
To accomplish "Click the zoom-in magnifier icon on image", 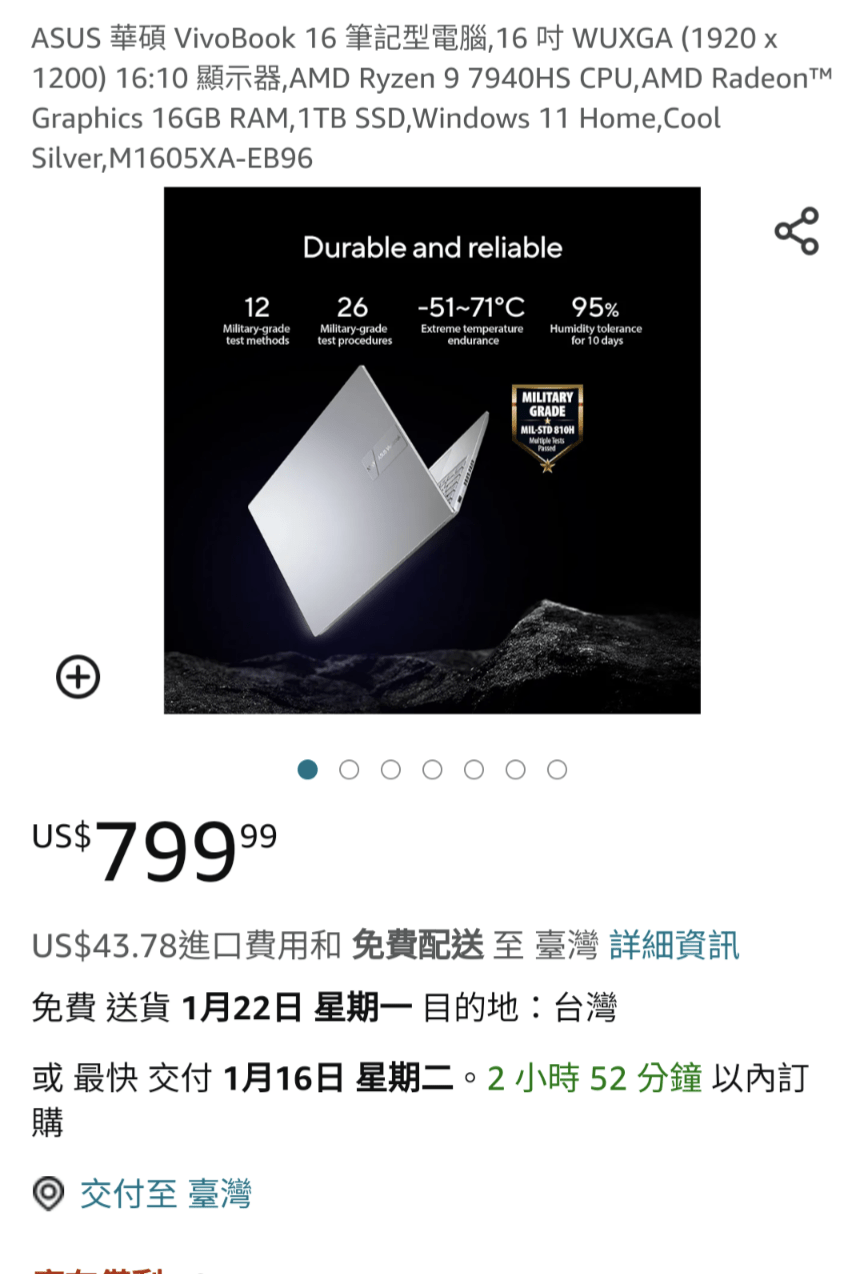I will pyautogui.click(x=76, y=676).
